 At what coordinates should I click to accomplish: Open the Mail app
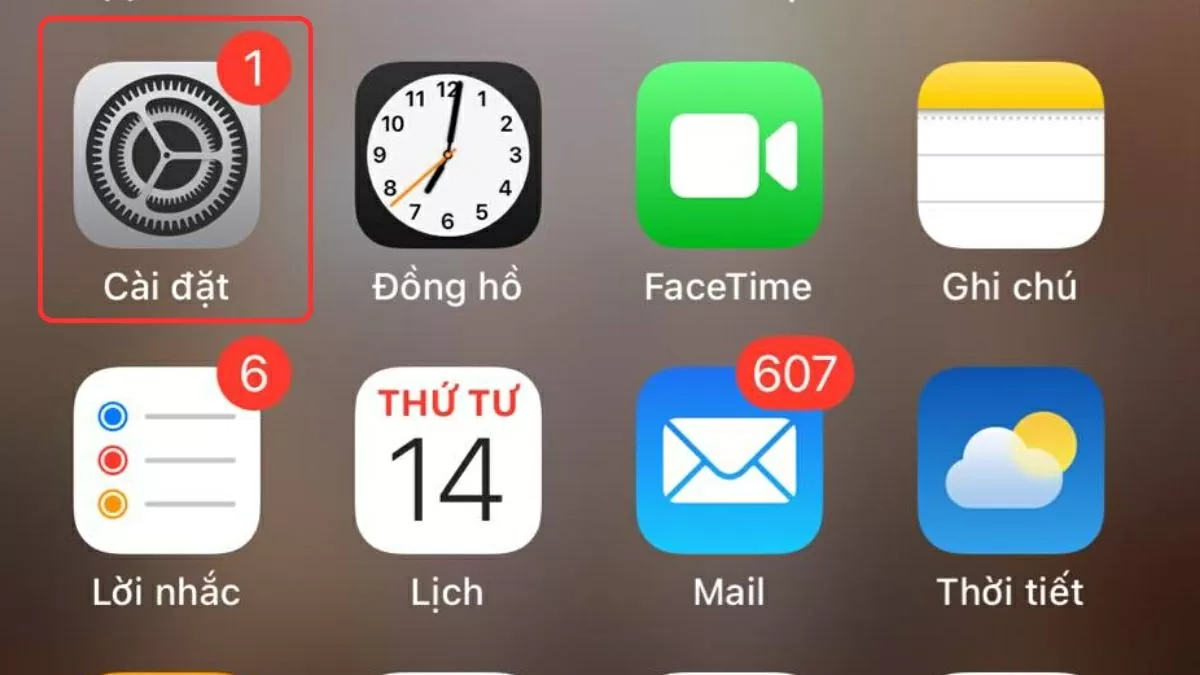point(730,460)
